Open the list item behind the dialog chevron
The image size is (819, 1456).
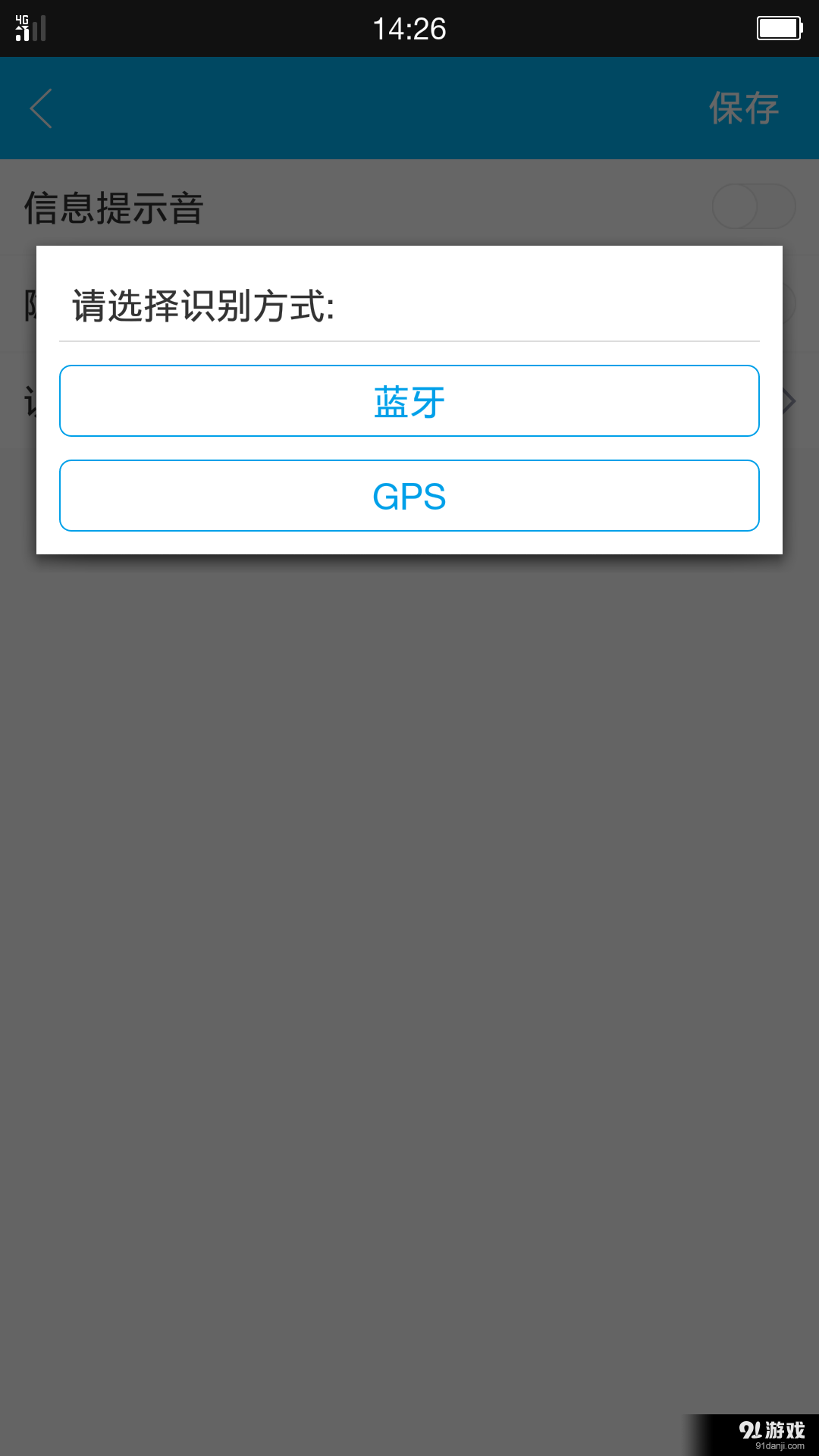789,400
